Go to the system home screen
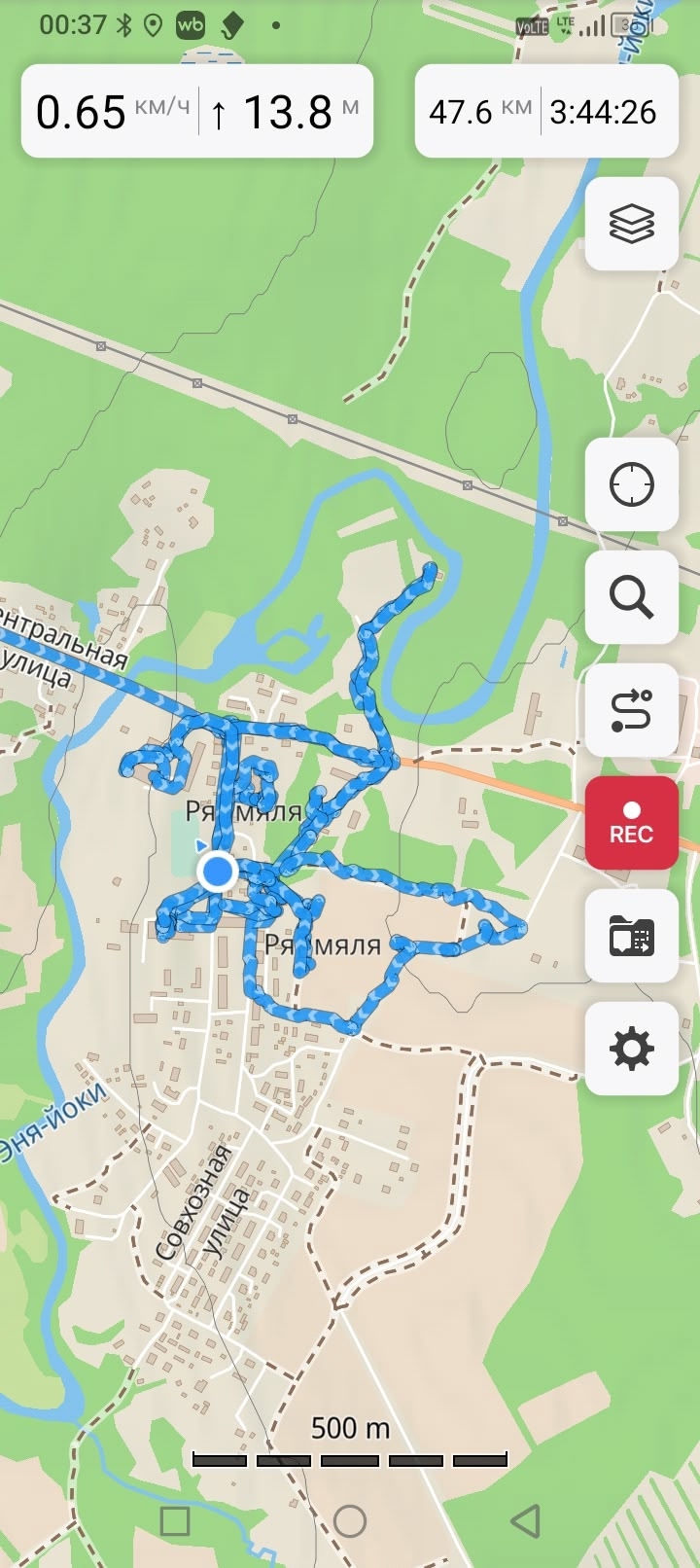Image resolution: width=700 pixels, height=1568 pixels. tap(350, 1520)
